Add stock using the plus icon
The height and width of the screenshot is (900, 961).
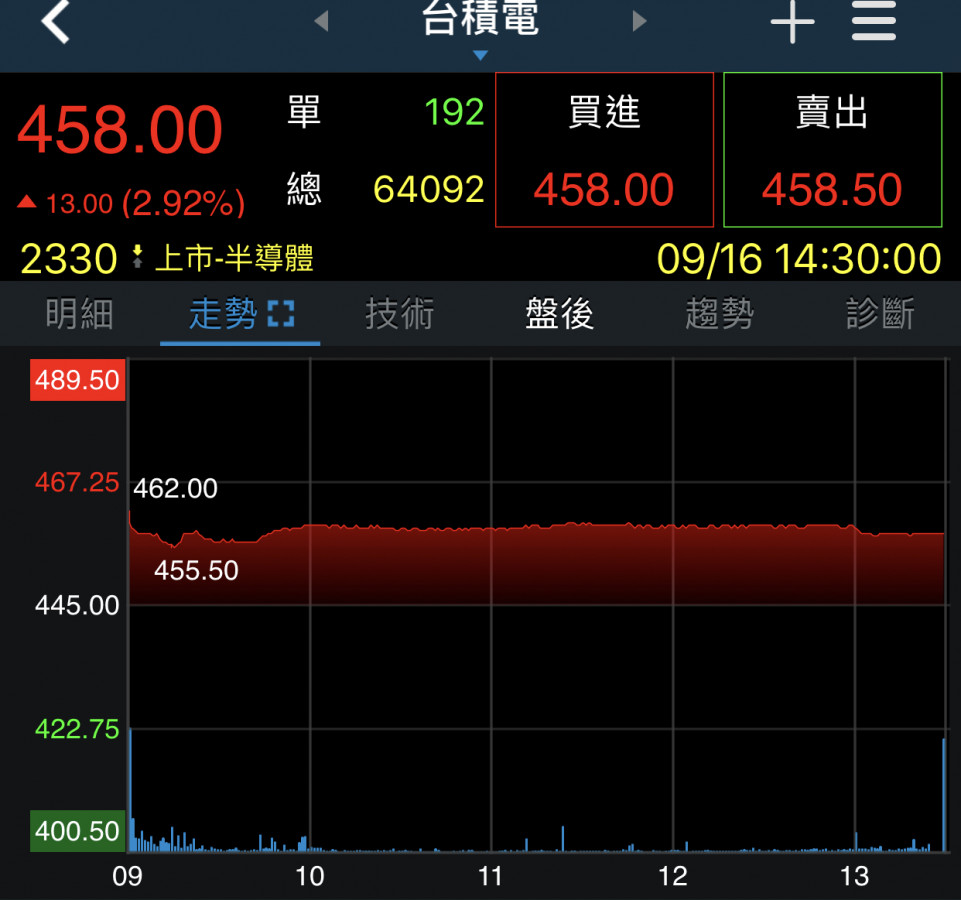(792, 22)
